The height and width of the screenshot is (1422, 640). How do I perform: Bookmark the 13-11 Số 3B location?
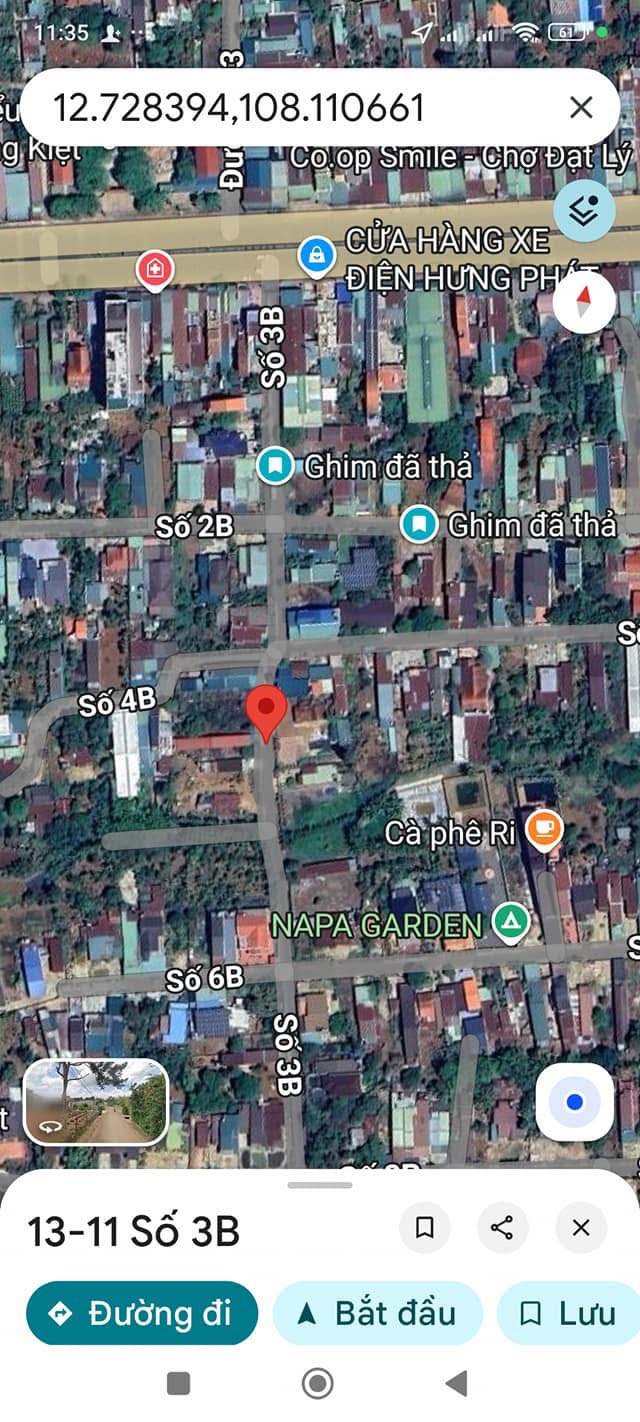click(425, 1228)
